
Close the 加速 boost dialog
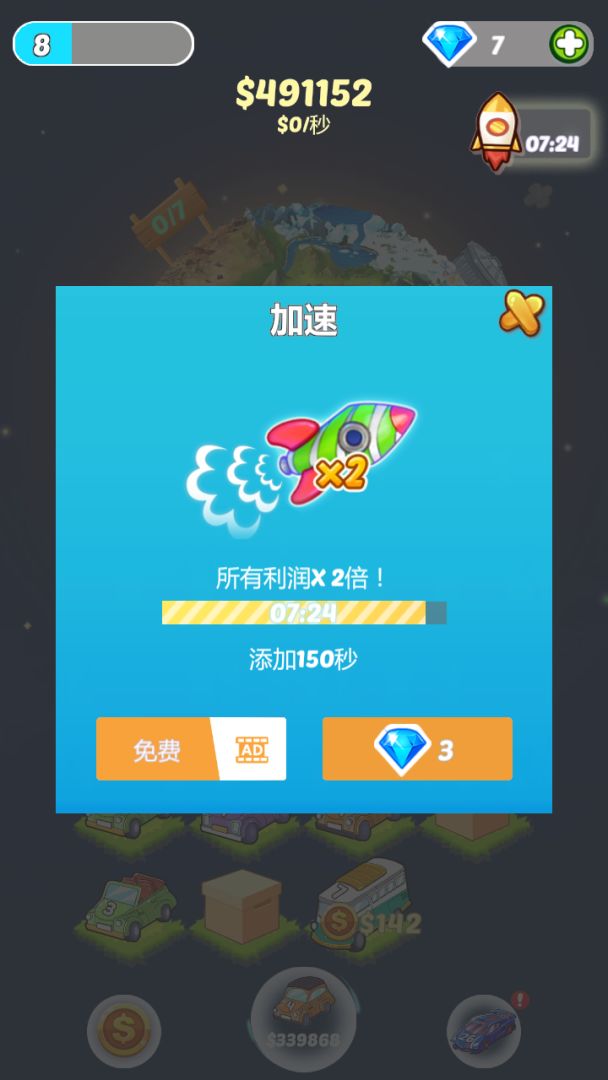[521, 314]
